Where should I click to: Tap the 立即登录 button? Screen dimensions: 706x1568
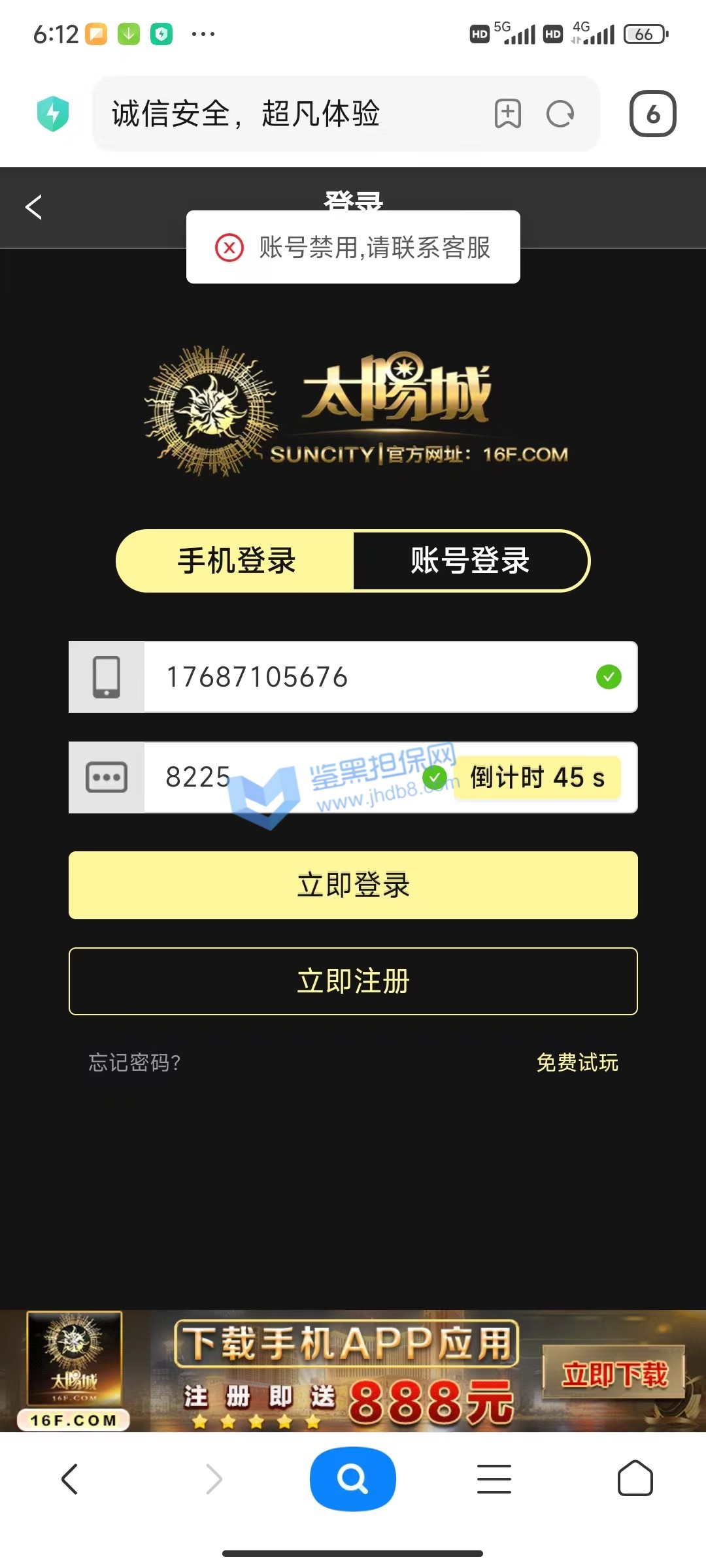pyautogui.click(x=353, y=885)
